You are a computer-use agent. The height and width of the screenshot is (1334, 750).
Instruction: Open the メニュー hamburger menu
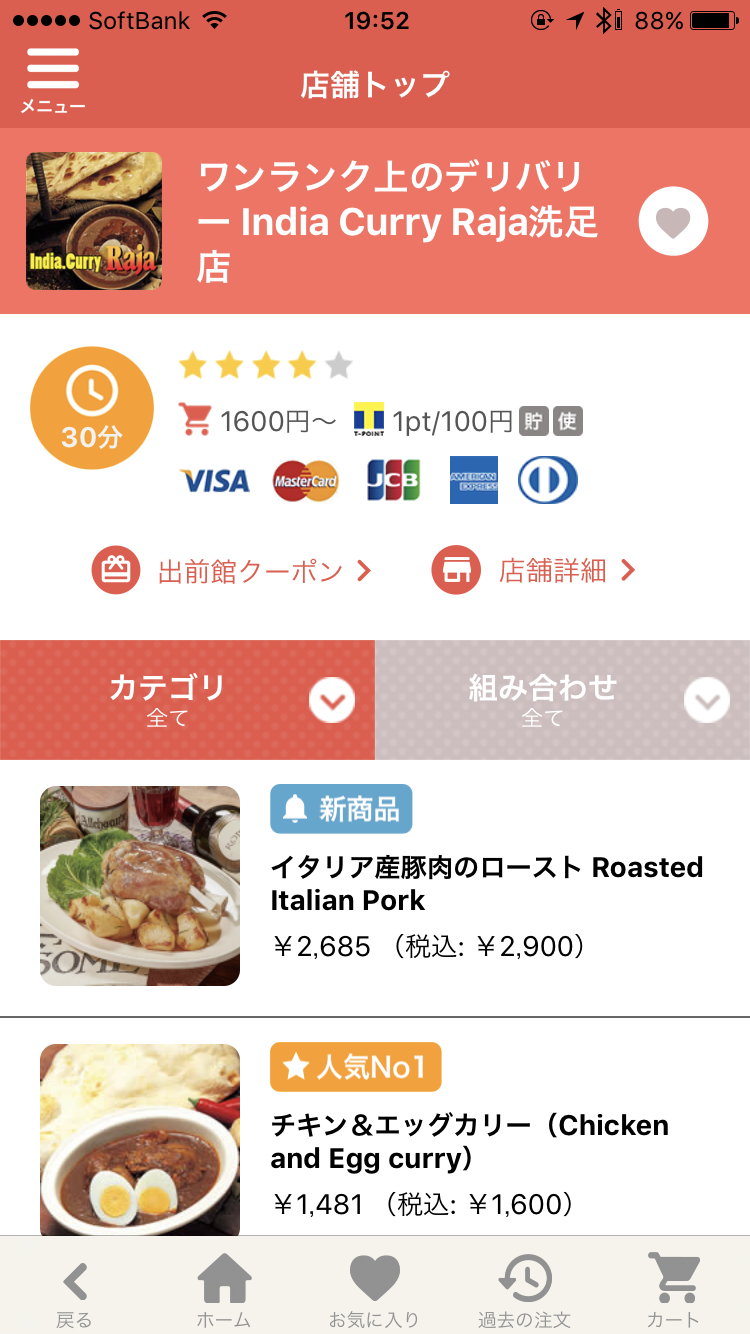point(53,80)
